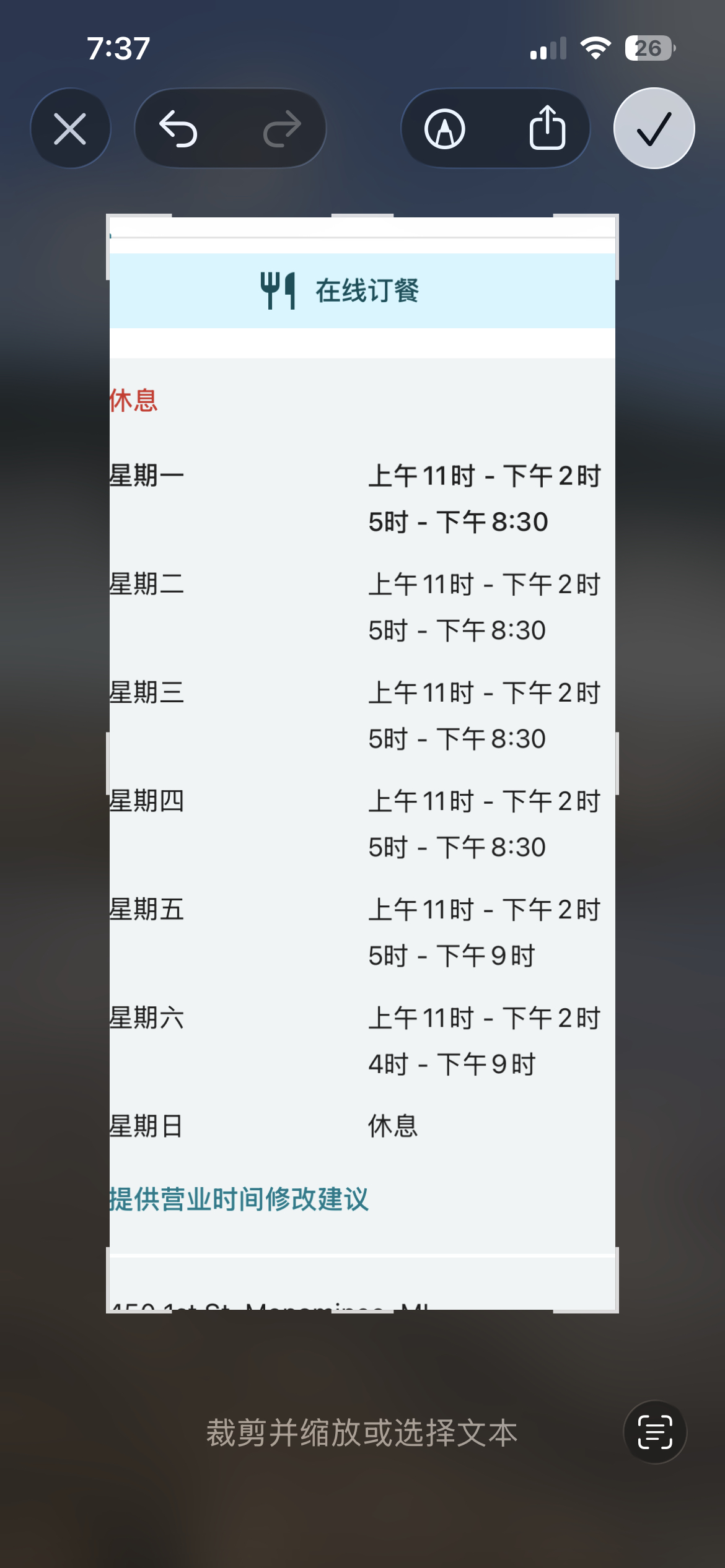
Task: Activate live text selection
Action: pyautogui.click(x=654, y=1432)
